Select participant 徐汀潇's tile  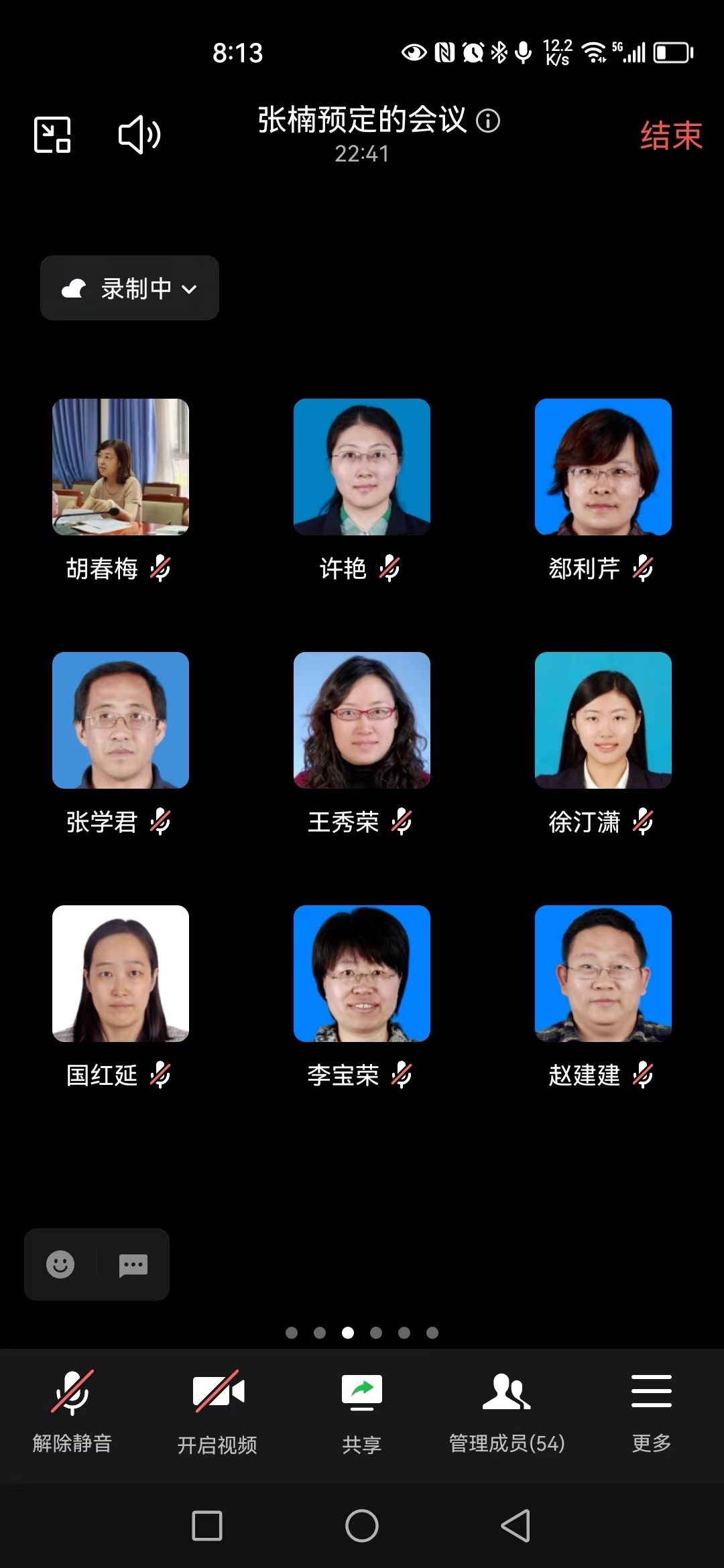[603, 720]
